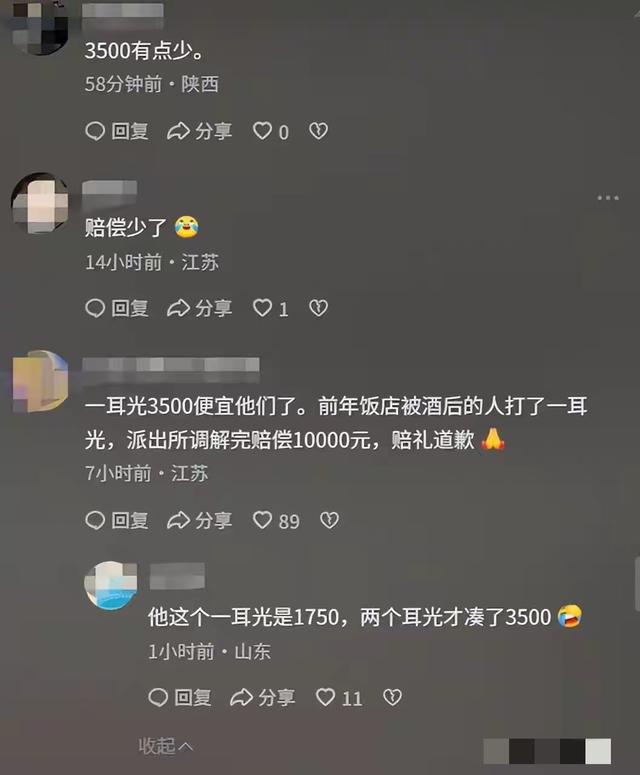Dislike the '3500有点少' comment
The image size is (640, 775).
[318, 131]
